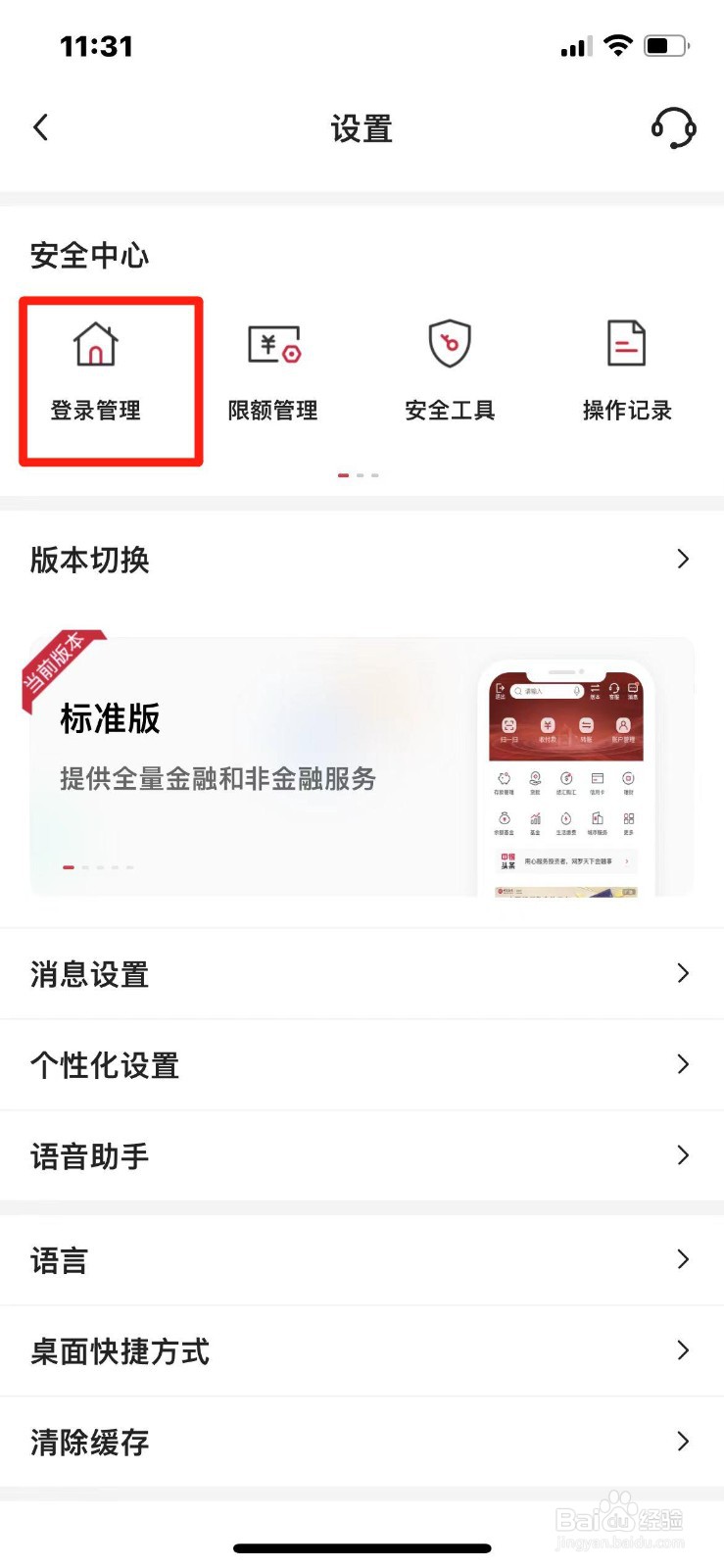Tap the first carousel dot below 标准版 card
This screenshot has height=1568, width=724.
pos(69,867)
